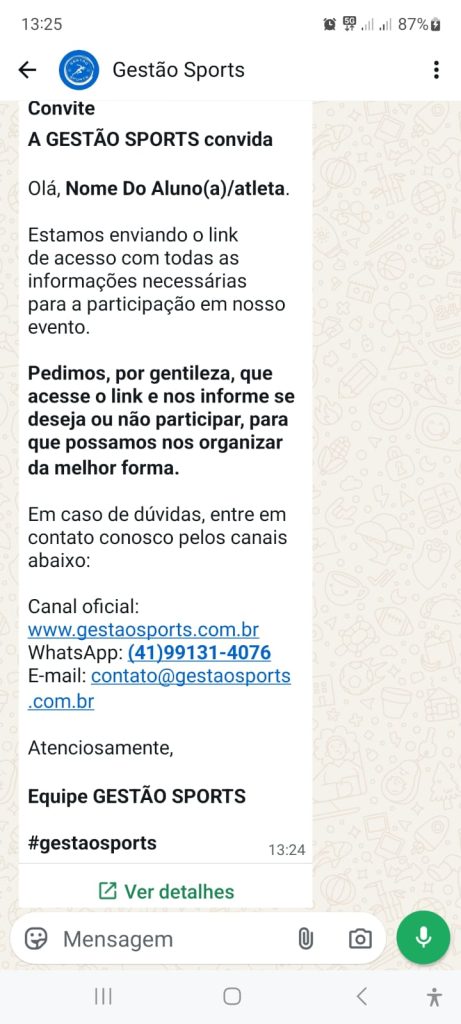The width and height of the screenshot is (461, 1024).
Task: Tap the green microphone voice message button
Action: 423,938
